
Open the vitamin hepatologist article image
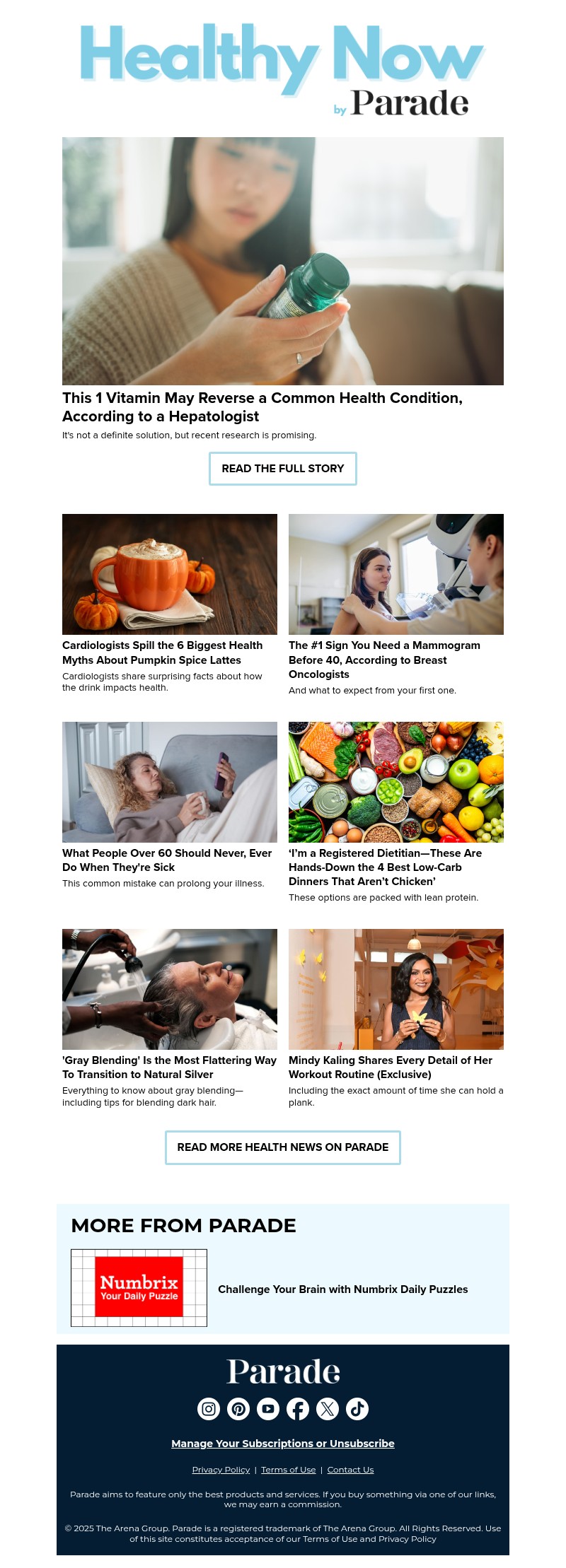[282, 261]
